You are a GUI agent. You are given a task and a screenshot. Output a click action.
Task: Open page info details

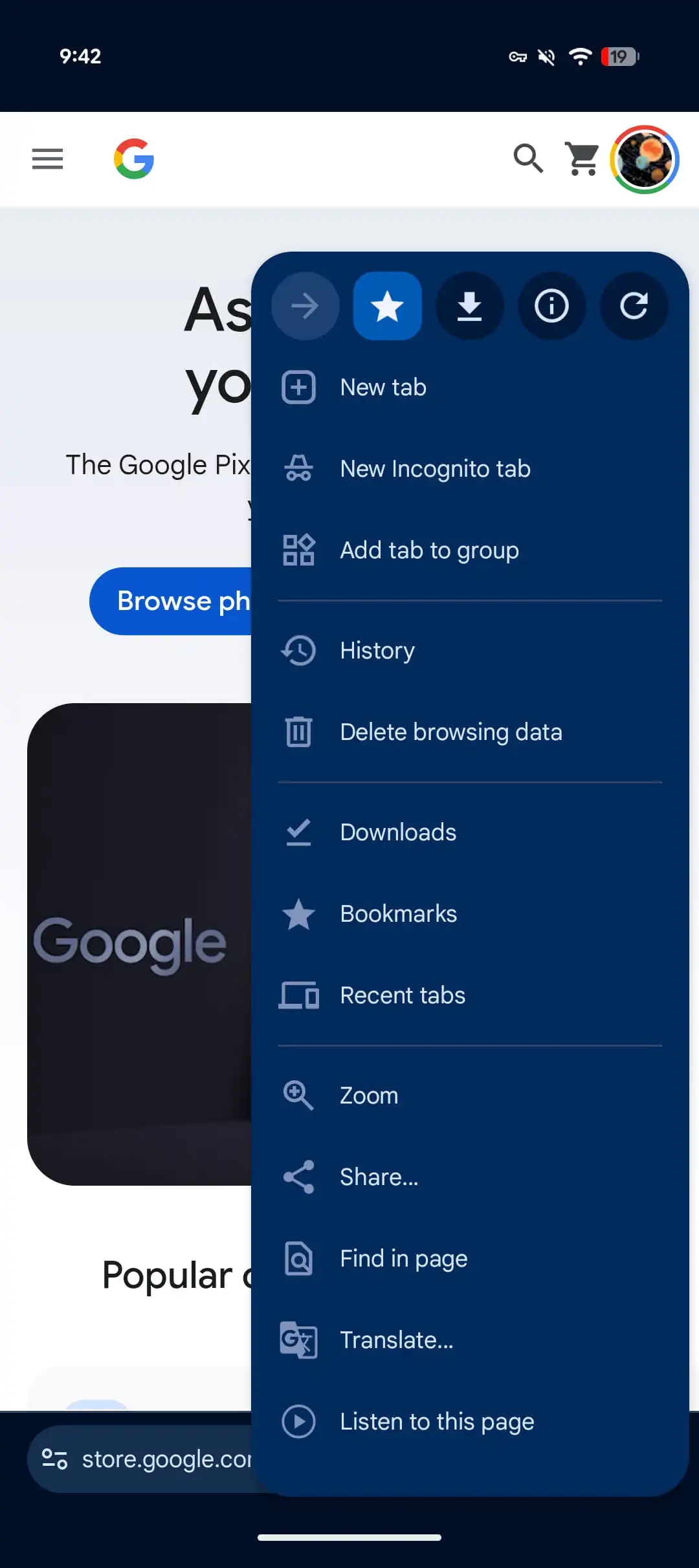pyautogui.click(x=551, y=306)
